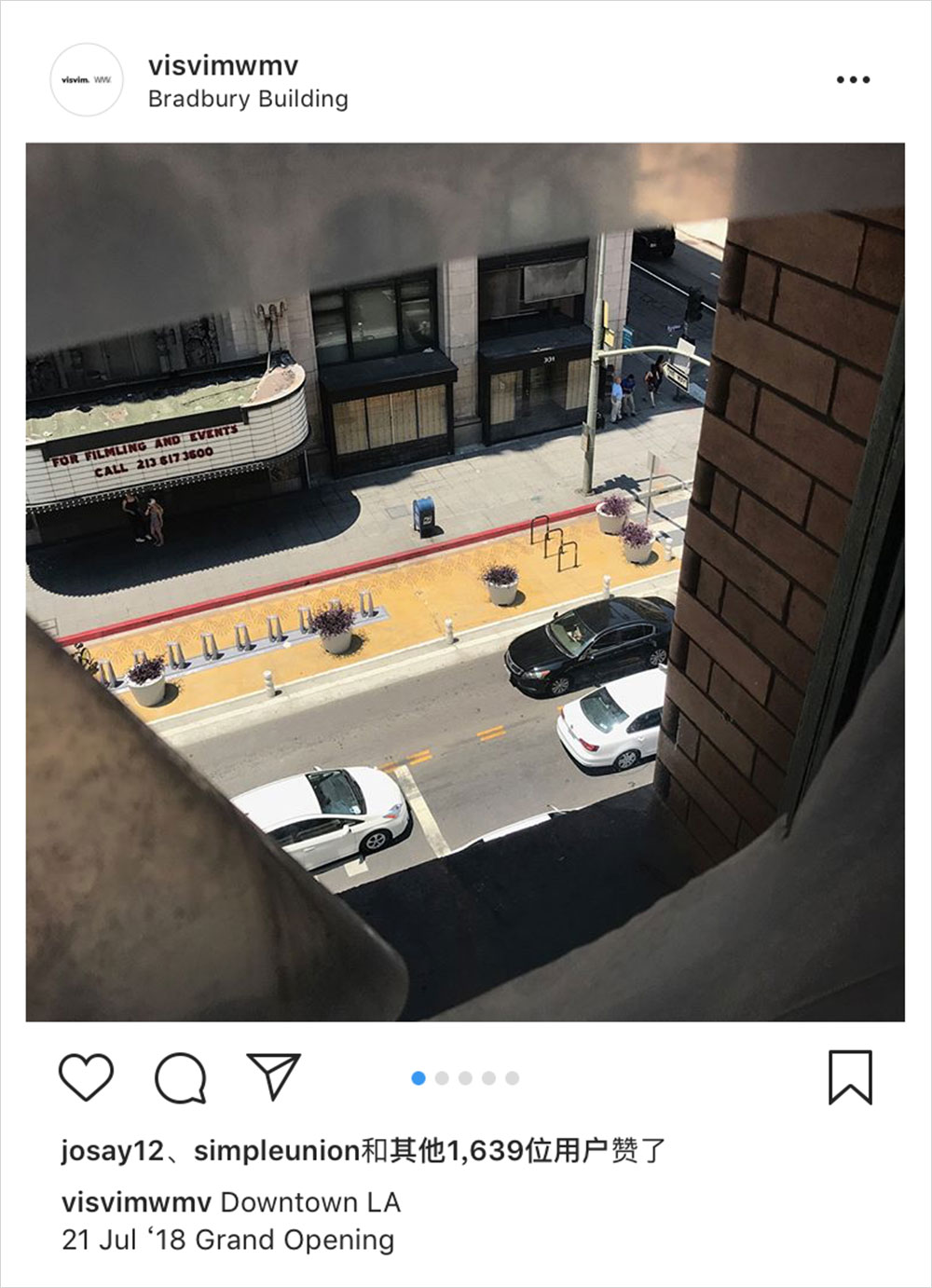Open comments with the speech bubble icon
Screen dimensions: 932x1288
[x=180, y=1077]
